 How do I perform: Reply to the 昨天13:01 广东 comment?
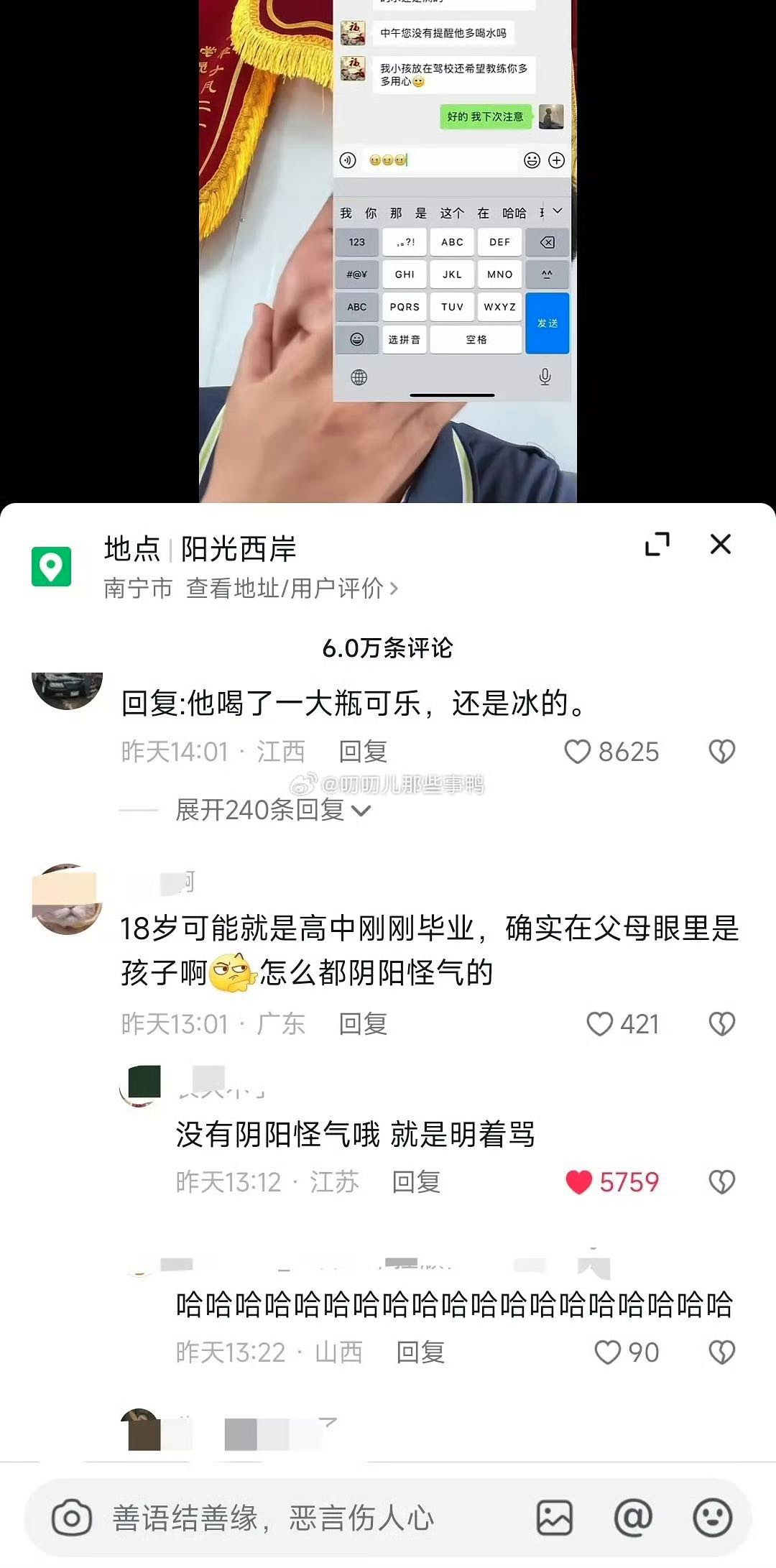pos(363,1024)
